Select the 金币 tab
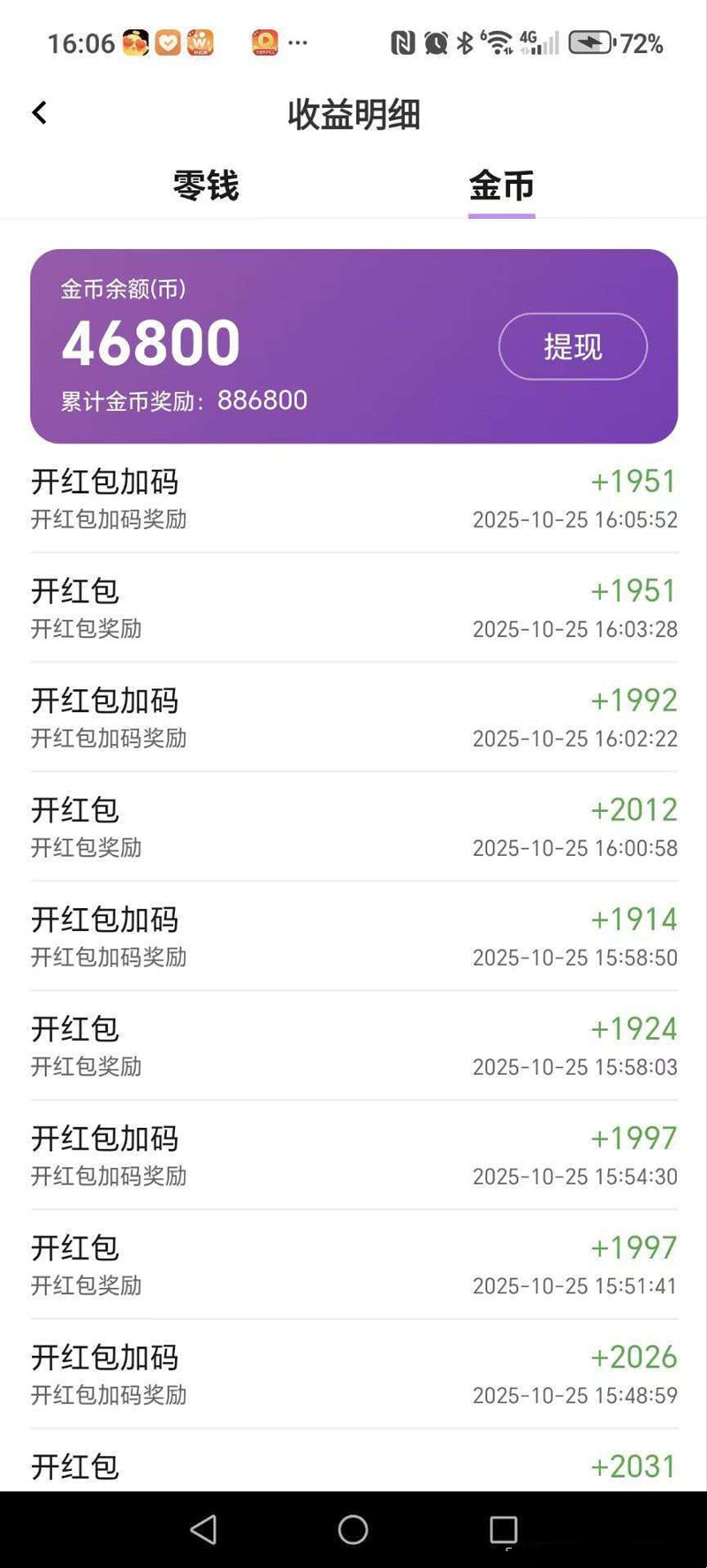The height and width of the screenshot is (1568, 707). point(500,186)
